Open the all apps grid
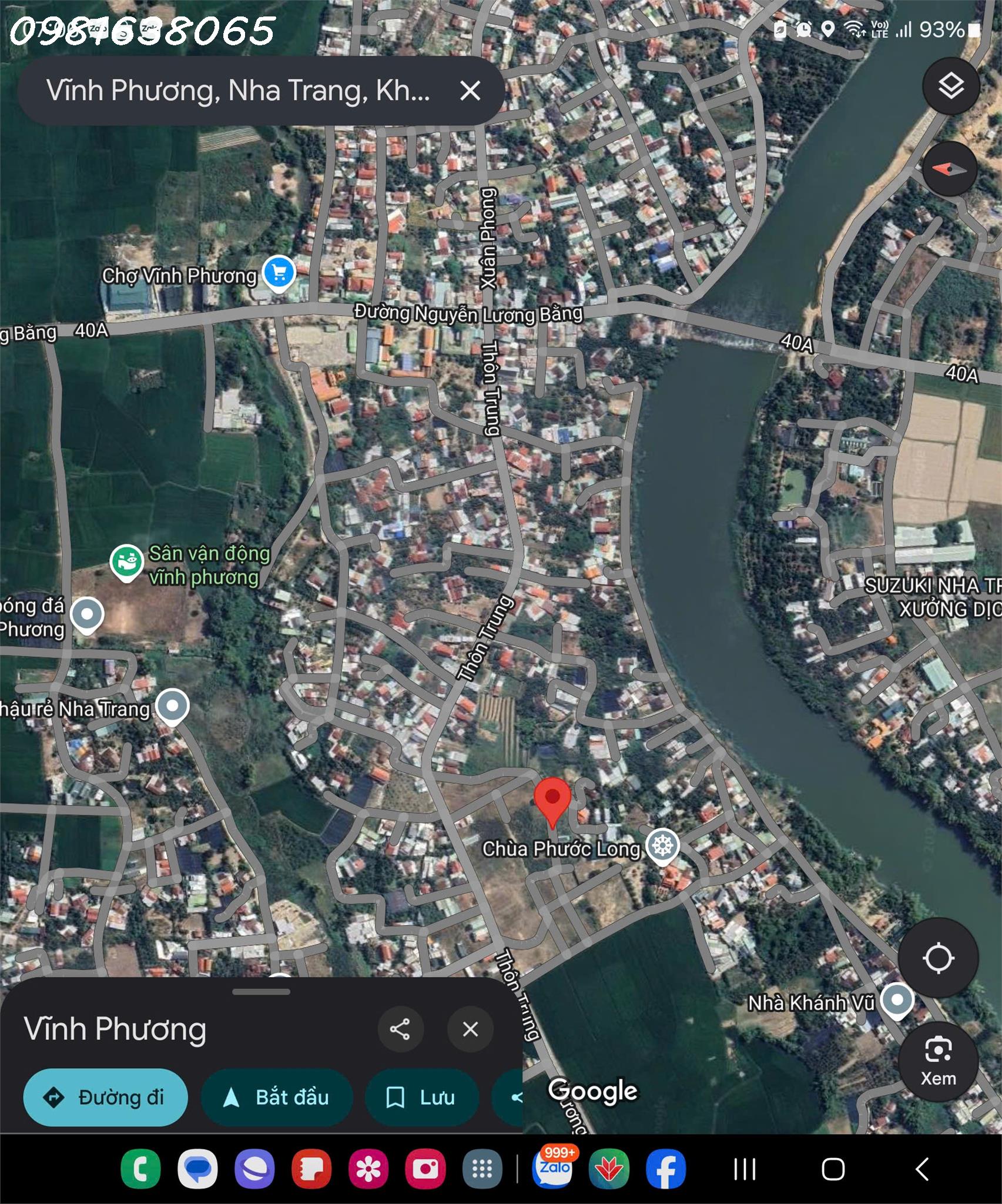Viewport: 1002px width, 1204px height. [482, 1169]
